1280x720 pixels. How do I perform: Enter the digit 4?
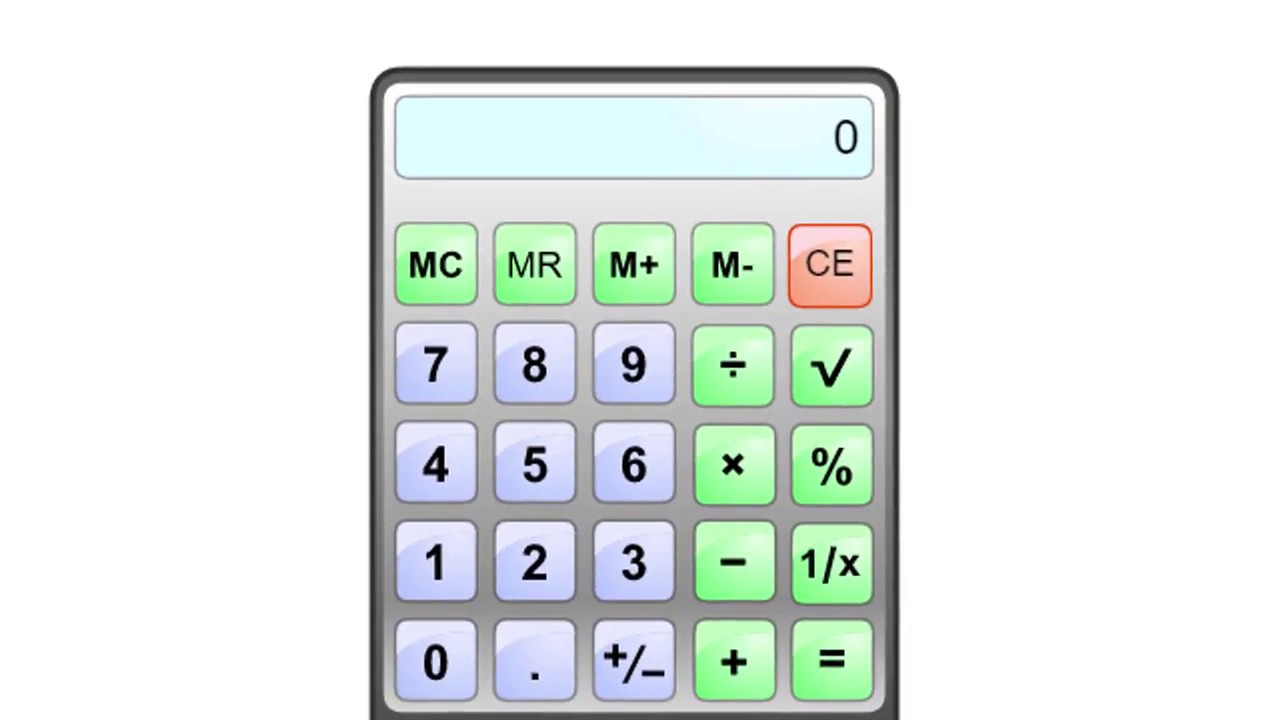(436, 464)
